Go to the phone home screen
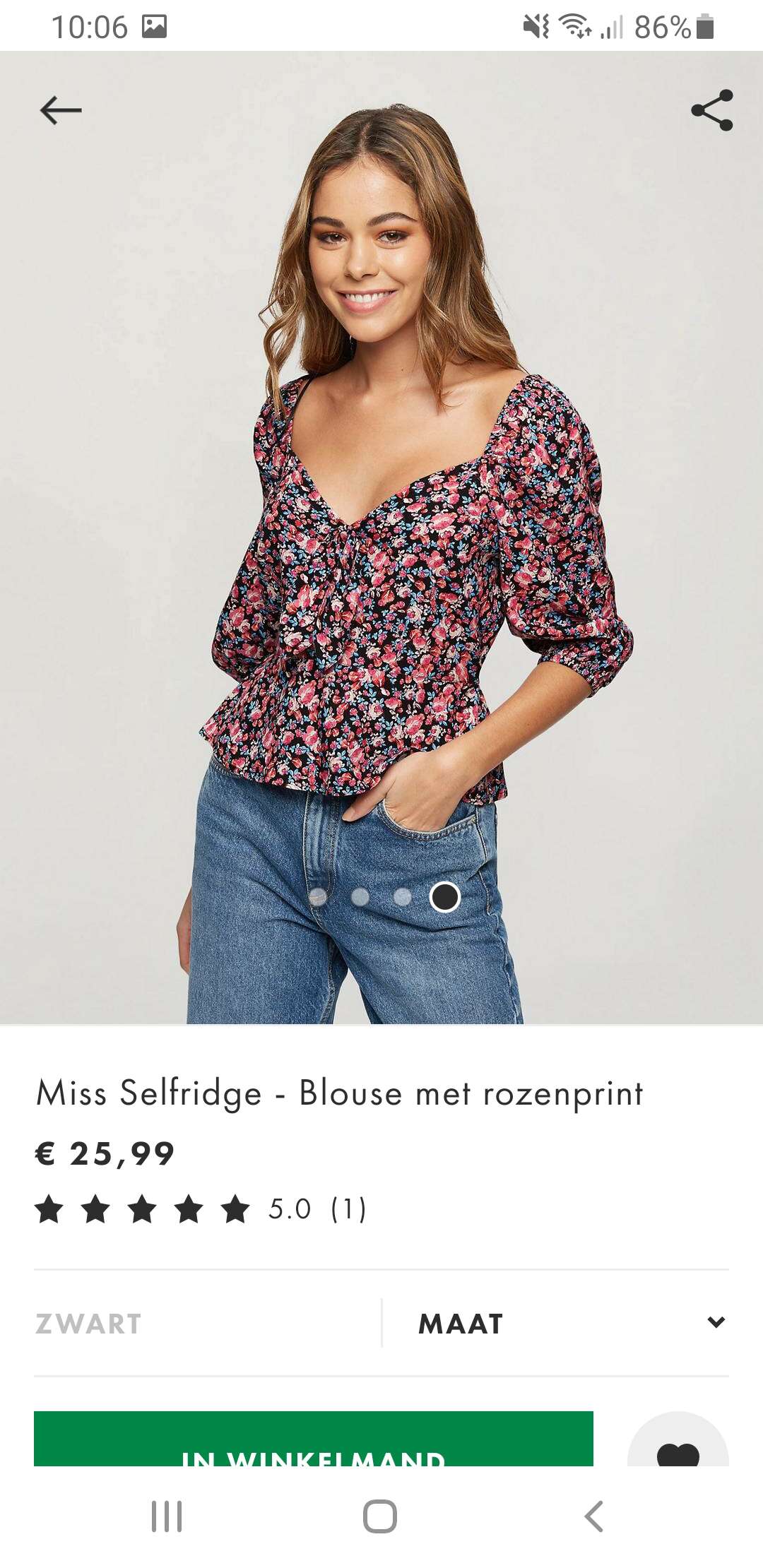 point(380,1516)
